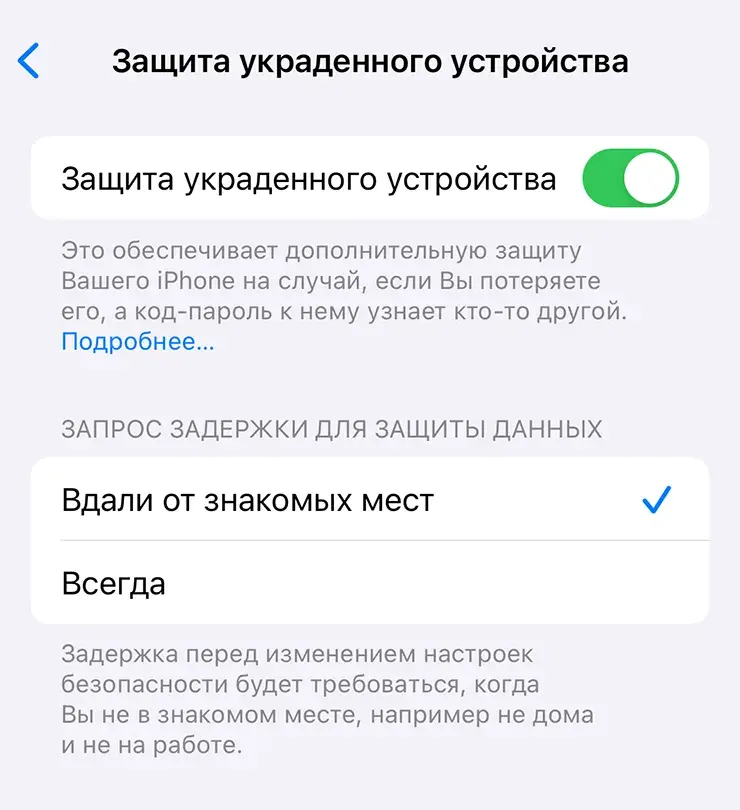Go back with the top arrow
Image resolution: width=740 pixels, height=810 pixels.
tap(29, 61)
